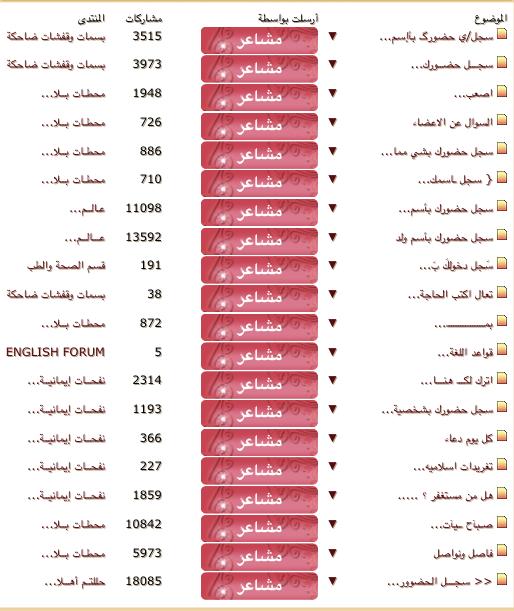The image size is (514, 611).
Task: Open the مشاعر user badge in the 3515 row
Action: click(x=260, y=40)
